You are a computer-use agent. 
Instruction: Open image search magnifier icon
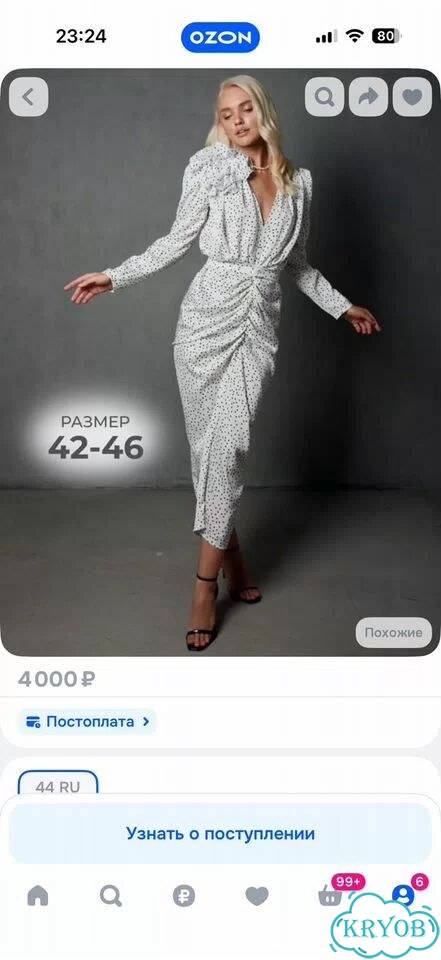324,97
